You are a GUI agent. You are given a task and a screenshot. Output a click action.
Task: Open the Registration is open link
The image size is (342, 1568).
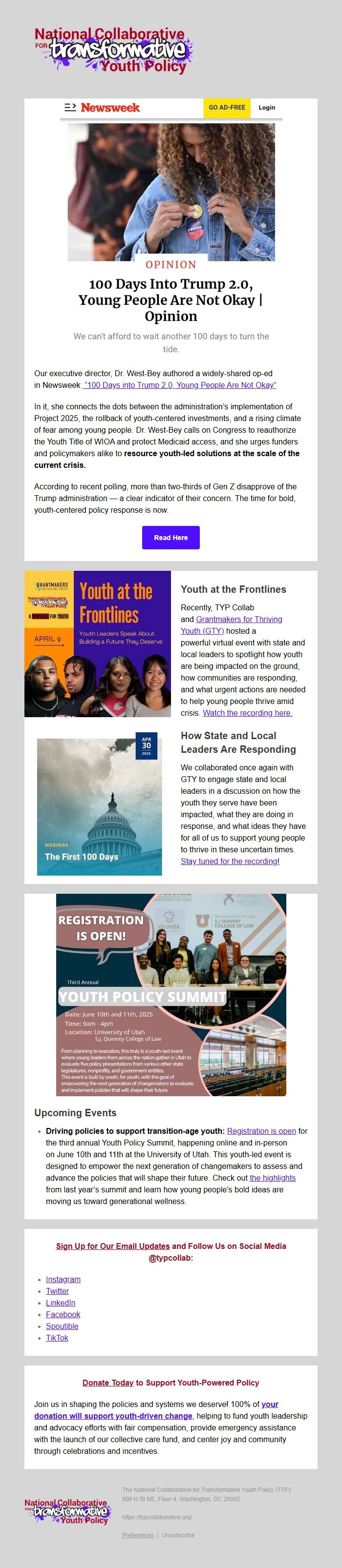pyautogui.click(x=261, y=1131)
